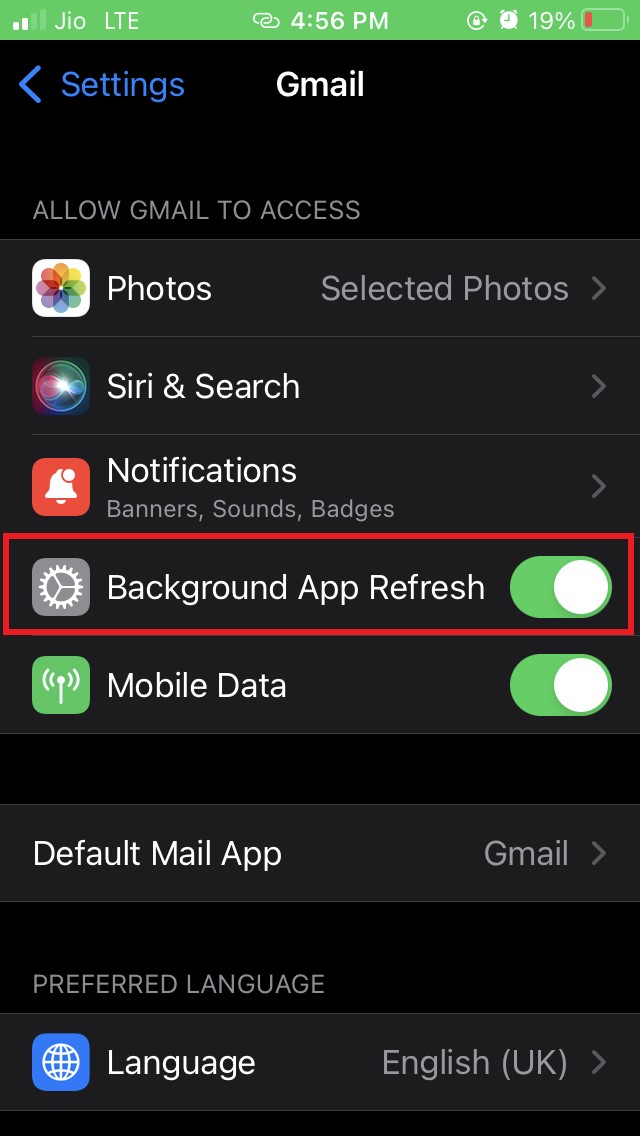Go back to Settings

click(102, 85)
